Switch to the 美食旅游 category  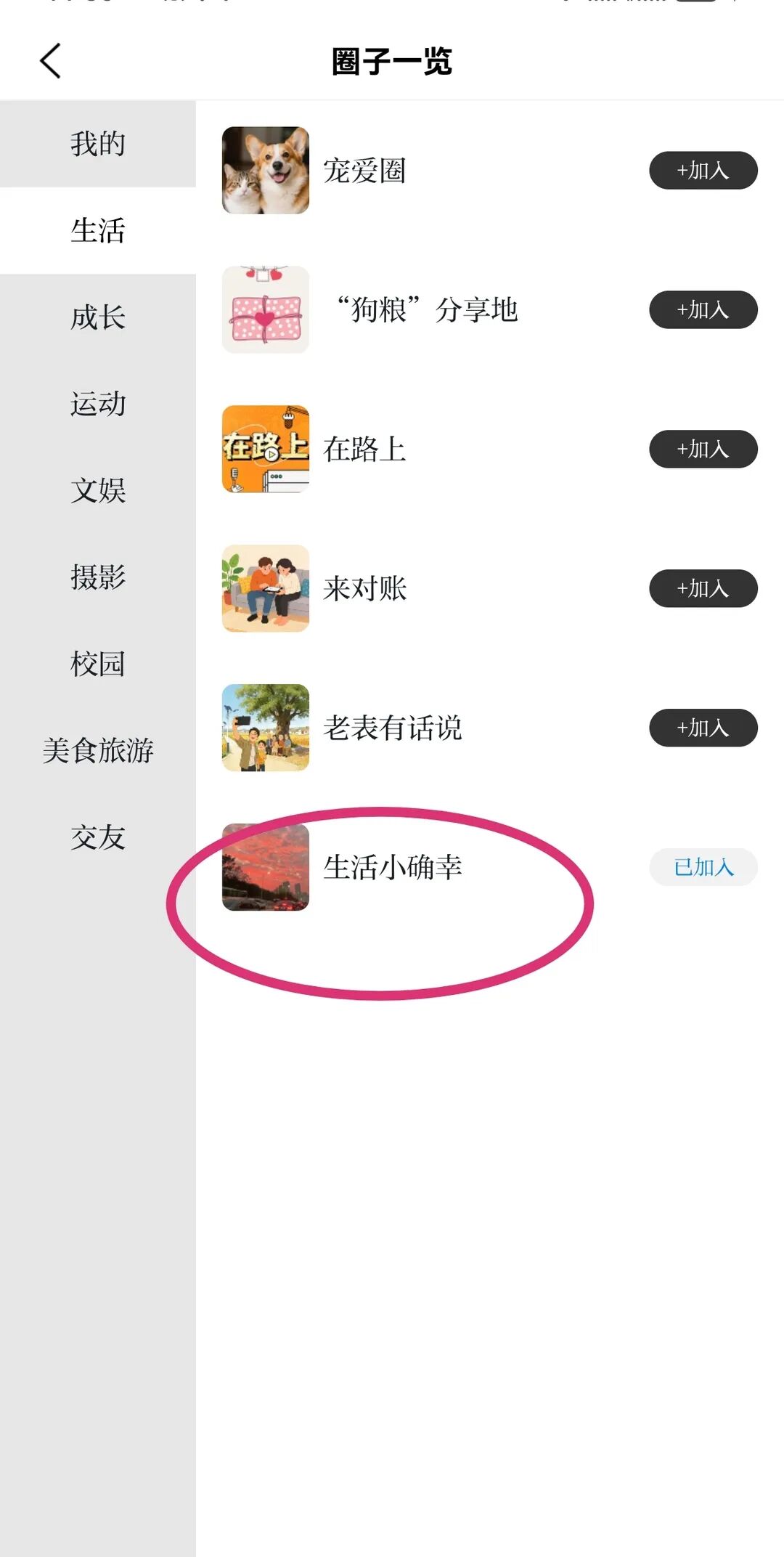click(98, 750)
